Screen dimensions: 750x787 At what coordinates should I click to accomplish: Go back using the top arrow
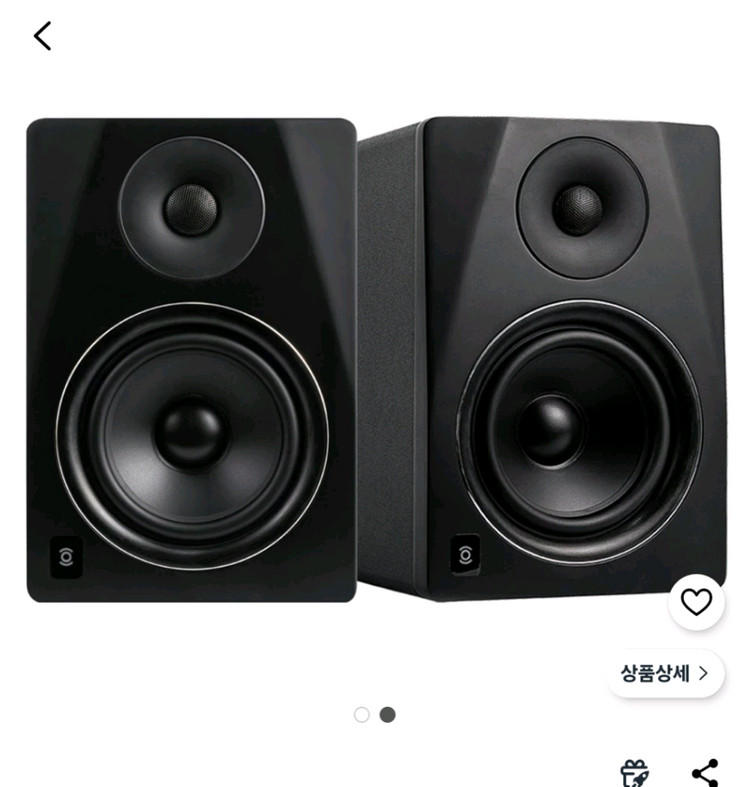tap(42, 37)
